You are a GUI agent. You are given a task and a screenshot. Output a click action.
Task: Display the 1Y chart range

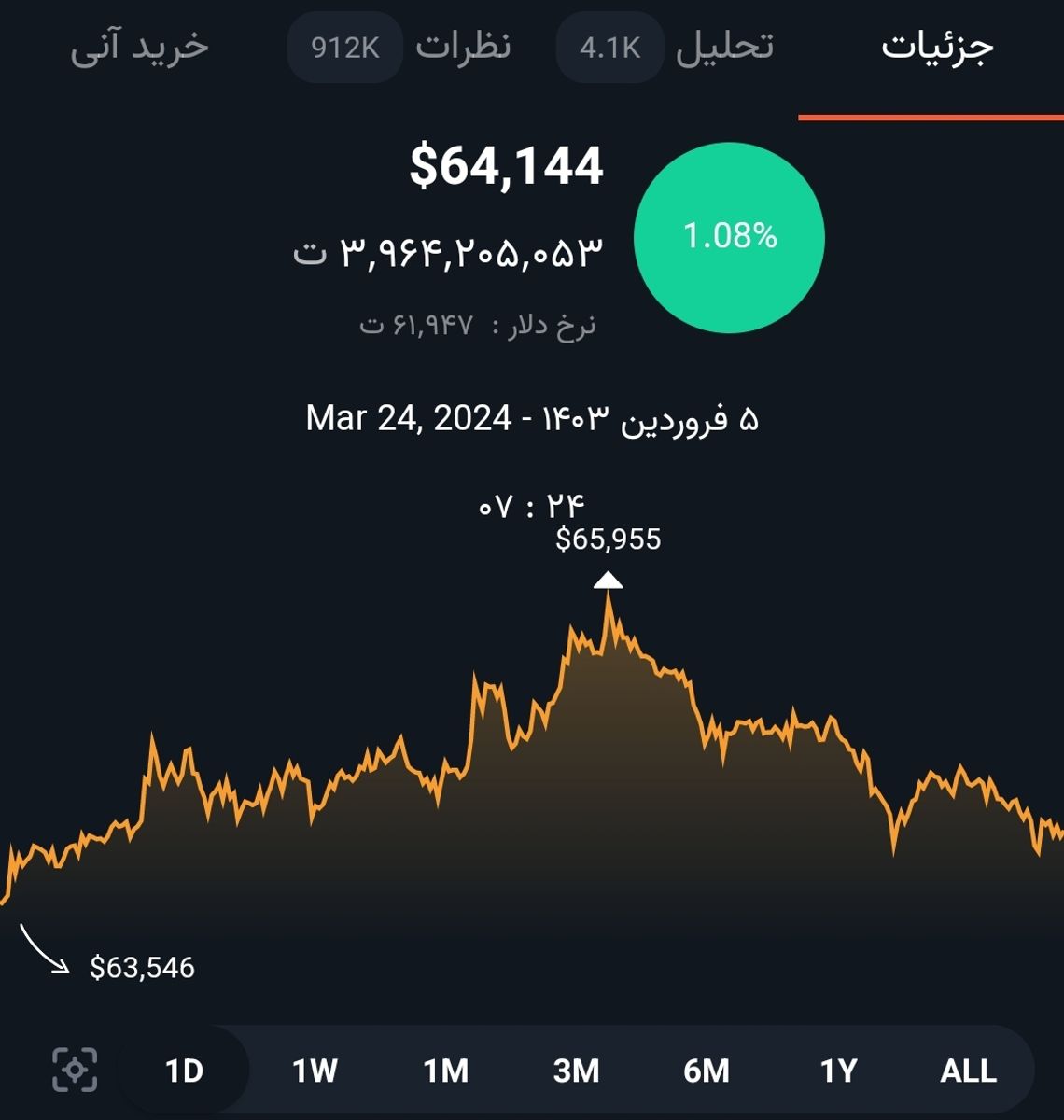pos(838,1070)
